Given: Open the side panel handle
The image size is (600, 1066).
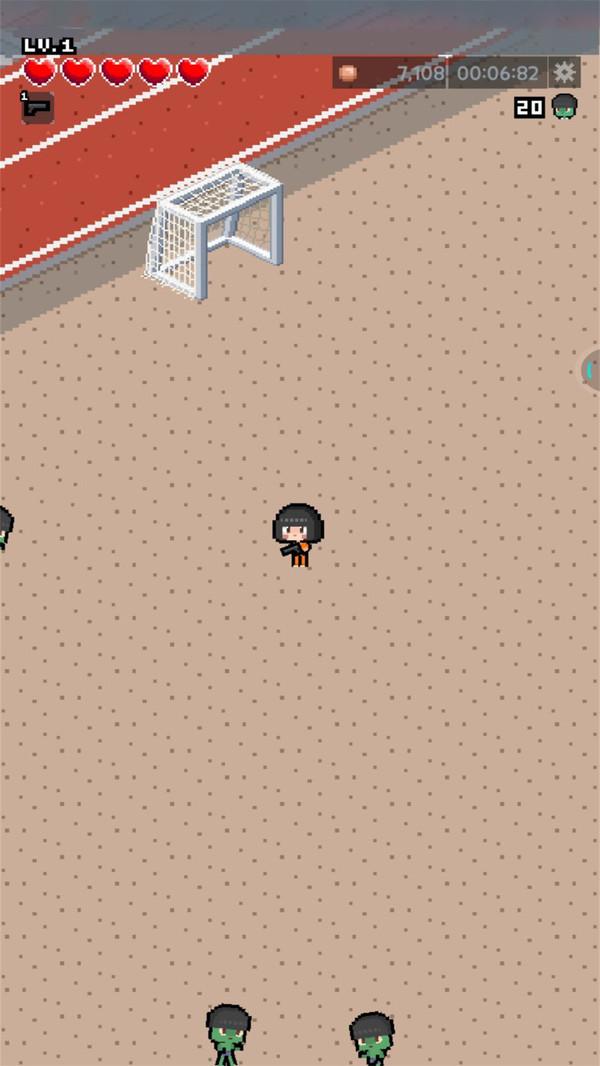Looking at the screenshot, I should coord(591,370).
